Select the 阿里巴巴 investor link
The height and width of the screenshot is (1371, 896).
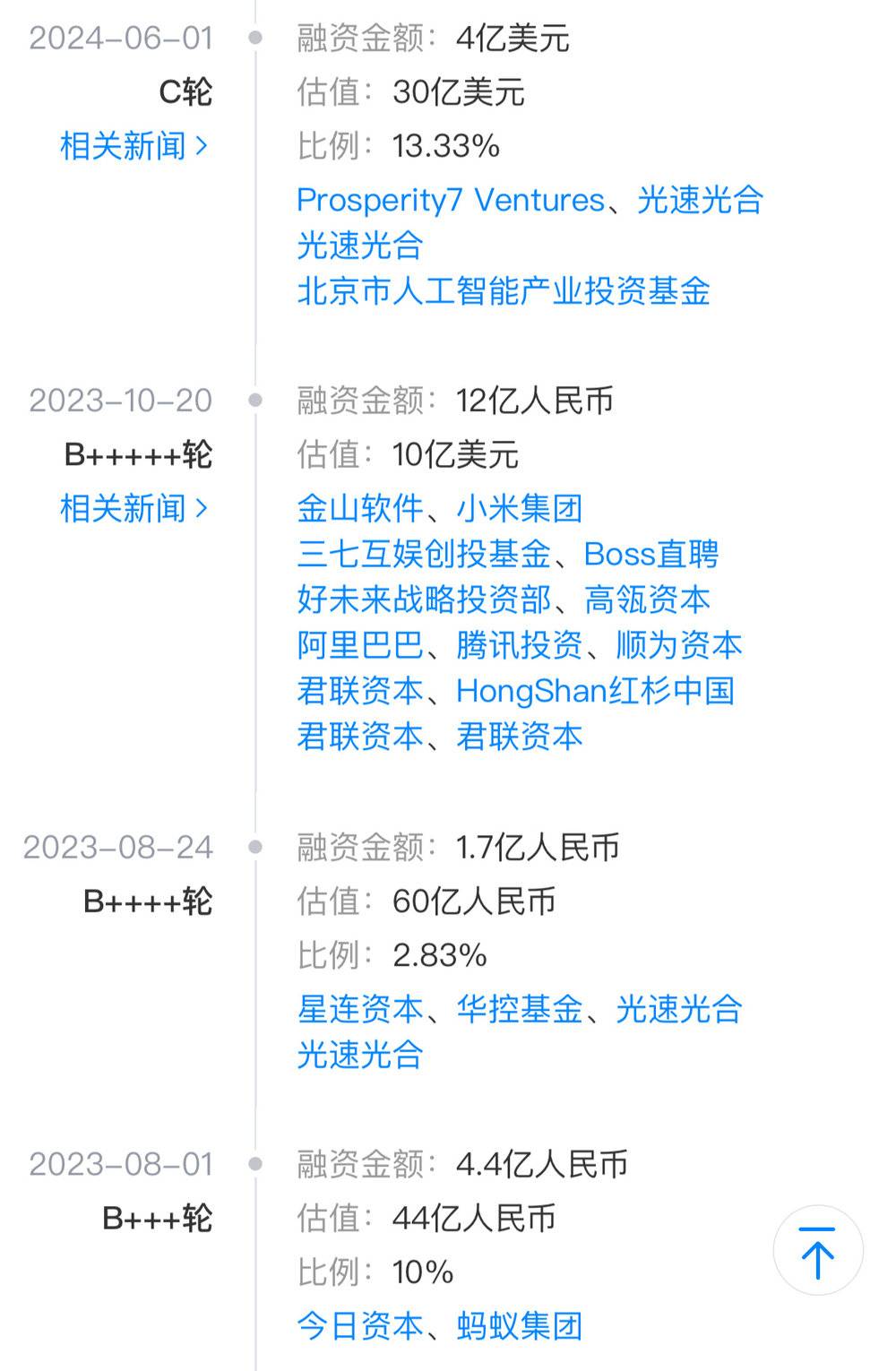tap(359, 646)
